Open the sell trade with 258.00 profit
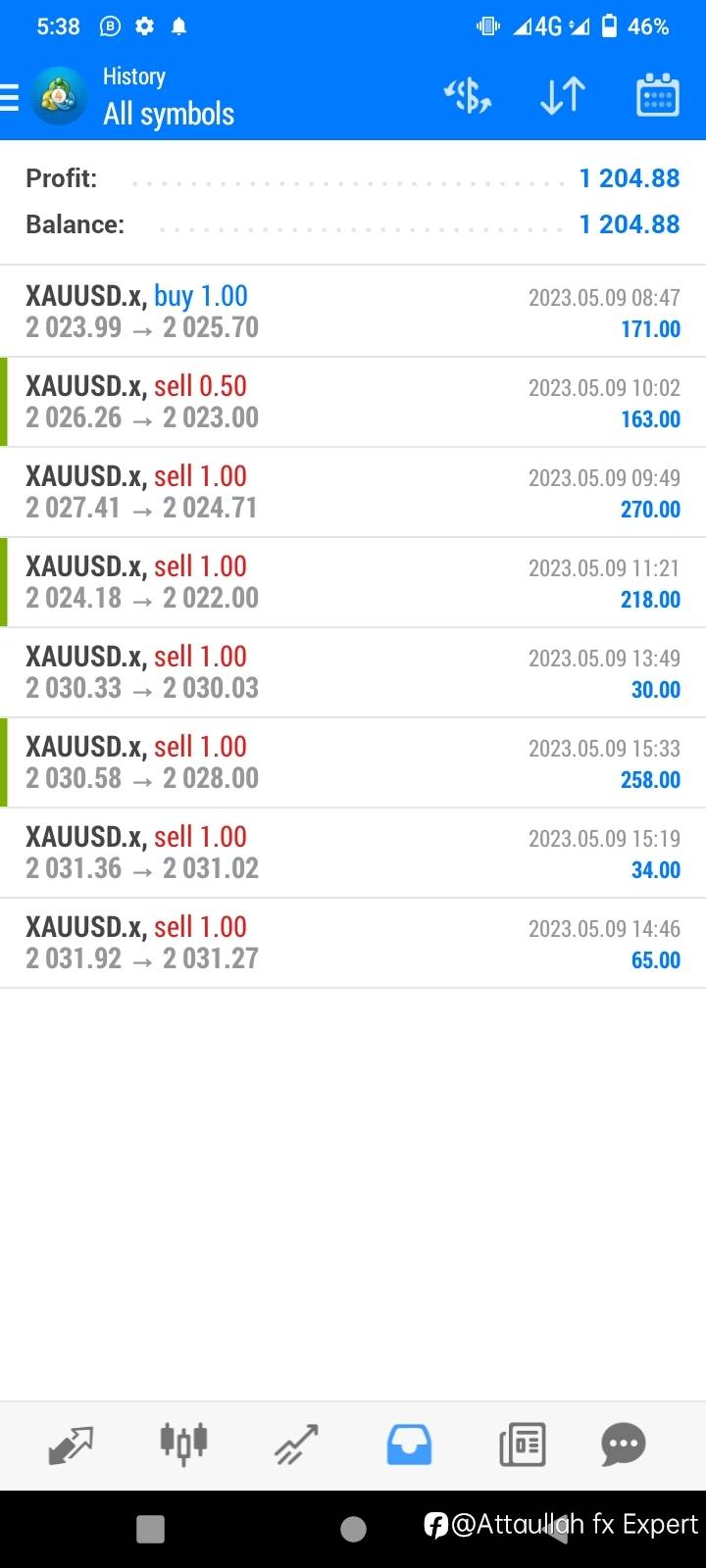Viewport: 706px width, 1568px height. (x=353, y=762)
